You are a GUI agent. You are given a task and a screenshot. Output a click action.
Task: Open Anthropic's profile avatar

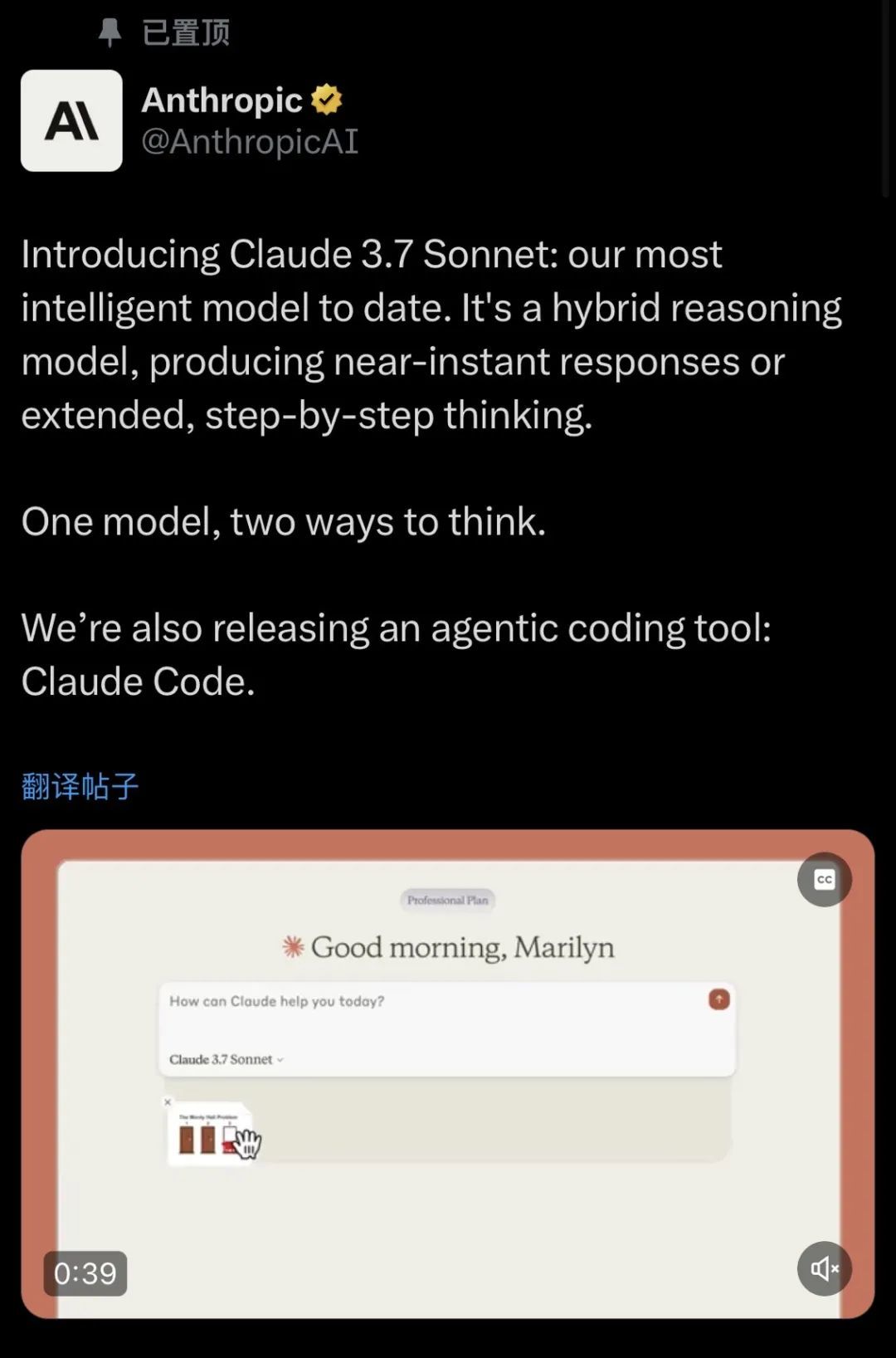click(x=71, y=120)
